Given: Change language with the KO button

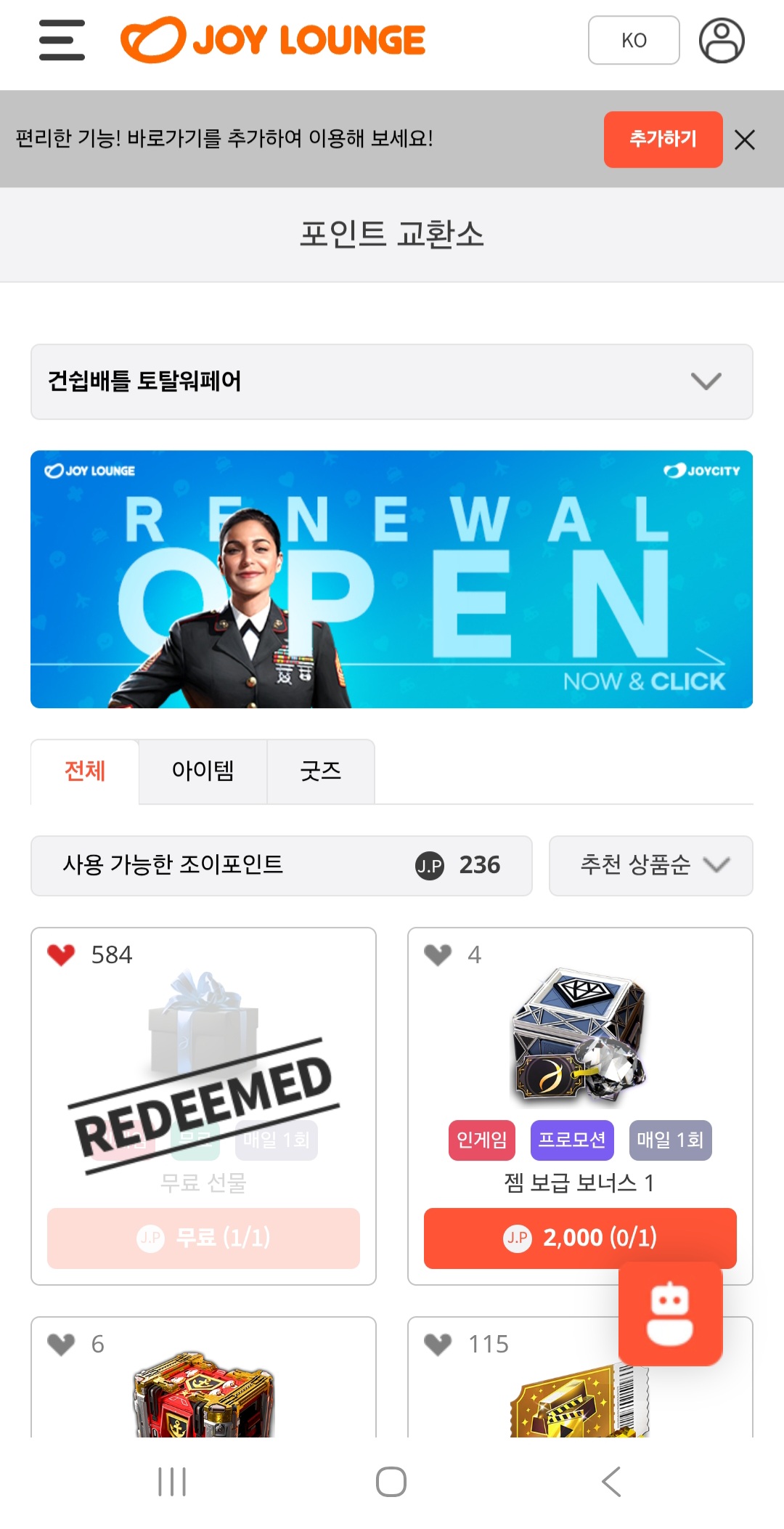Looking at the screenshot, I should [x=633, y=40].
